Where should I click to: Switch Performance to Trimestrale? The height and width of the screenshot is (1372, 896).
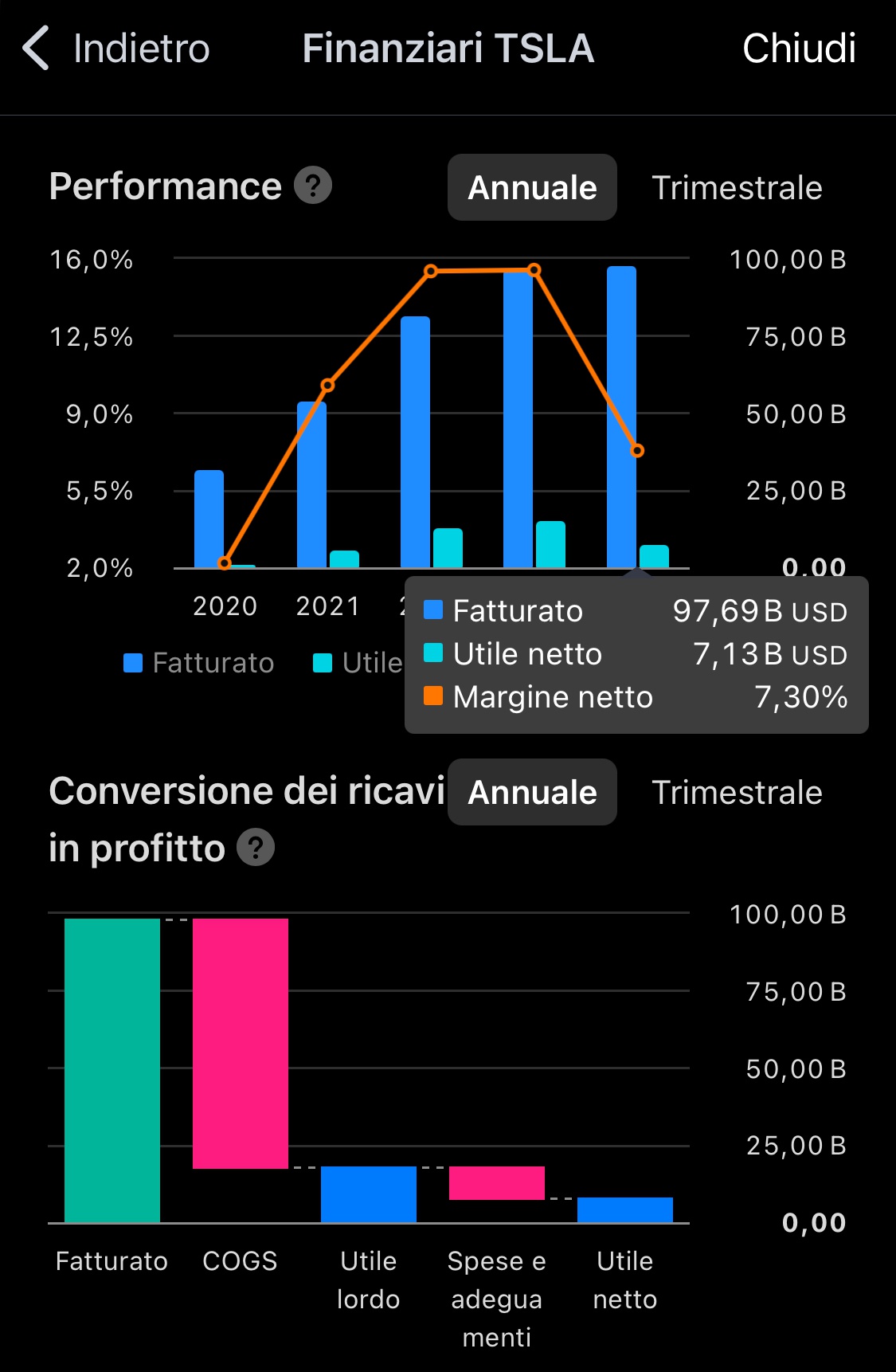pos(737,188)
